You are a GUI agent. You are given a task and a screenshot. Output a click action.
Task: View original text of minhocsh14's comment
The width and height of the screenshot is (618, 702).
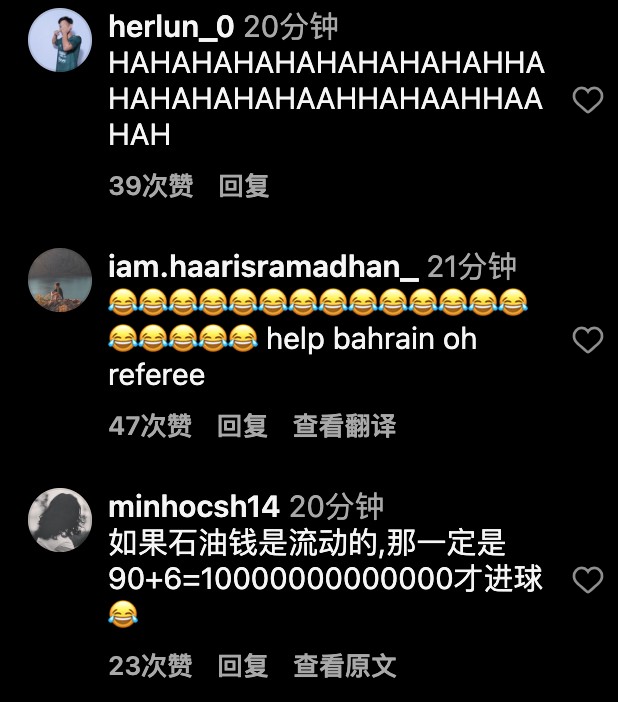tap(344, 666)
